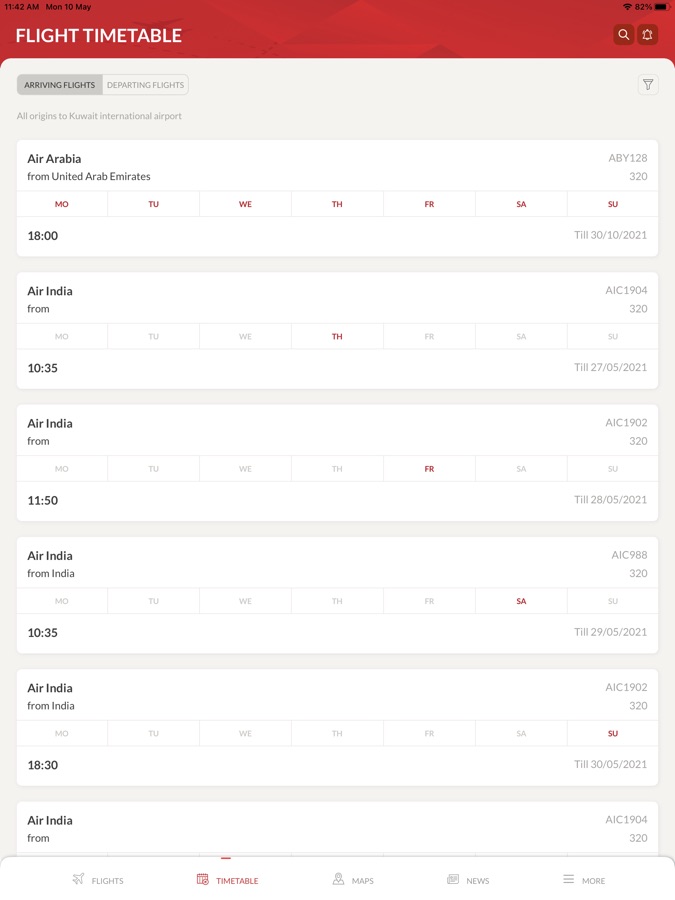Switch to Departing Flights
This screenshot has width=675, height=900.
click(x=145, y=85)
